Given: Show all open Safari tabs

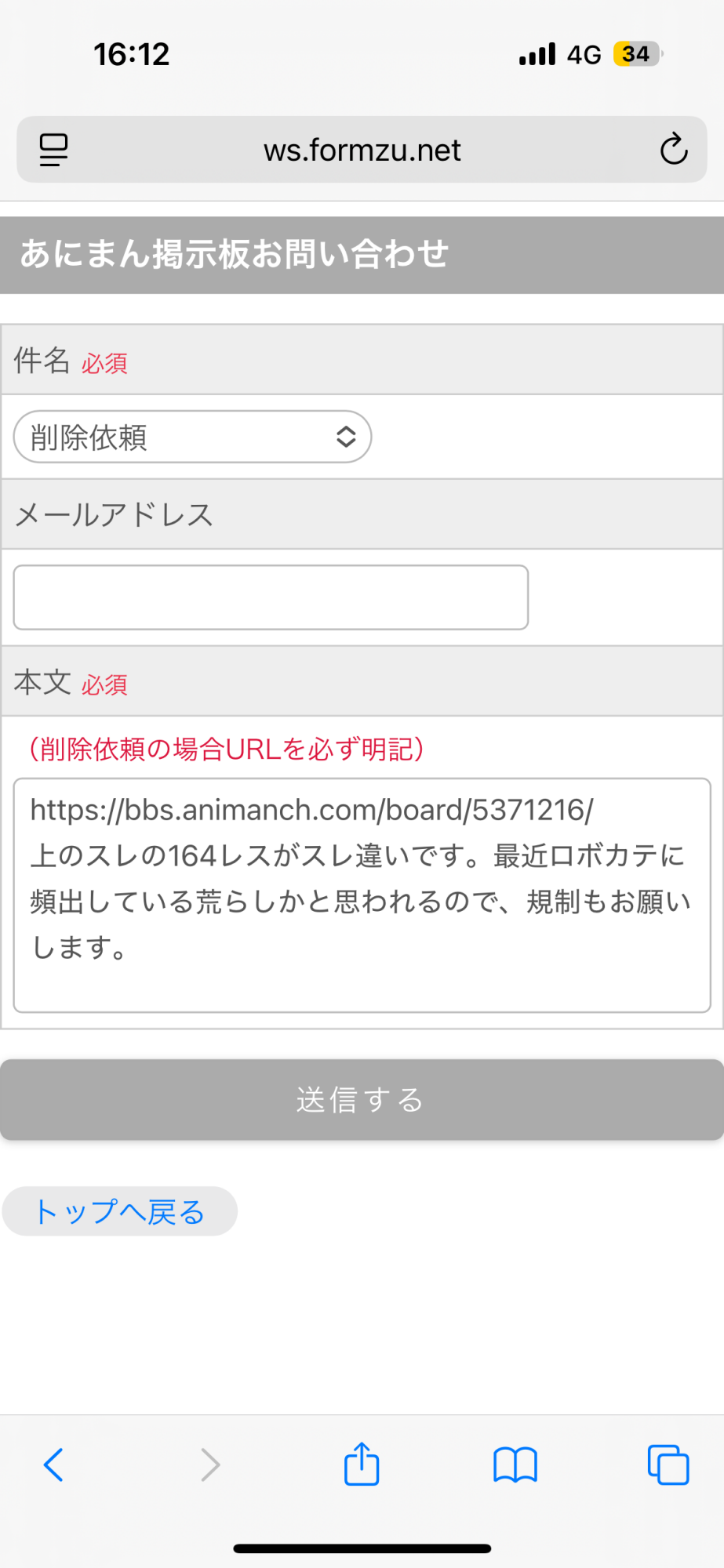Looking at the screenshot, I should click(668, 1464).
